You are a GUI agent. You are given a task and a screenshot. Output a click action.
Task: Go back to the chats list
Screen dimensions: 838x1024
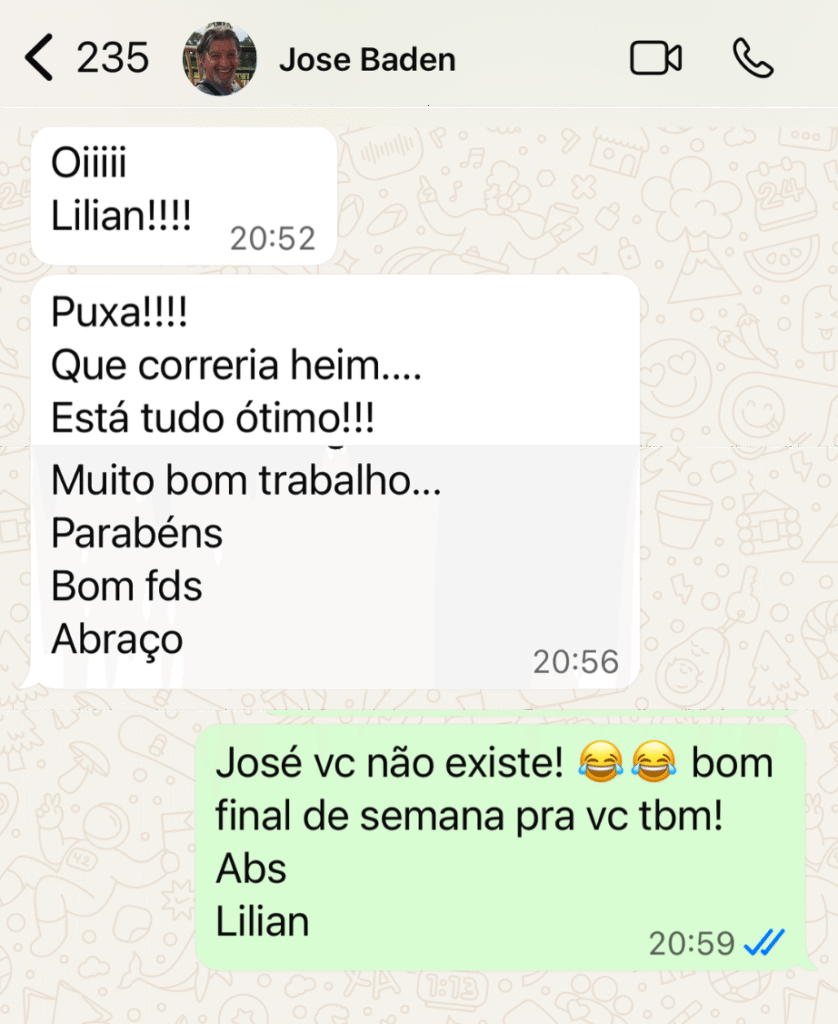pyautogui.click(x=40, y=58)
